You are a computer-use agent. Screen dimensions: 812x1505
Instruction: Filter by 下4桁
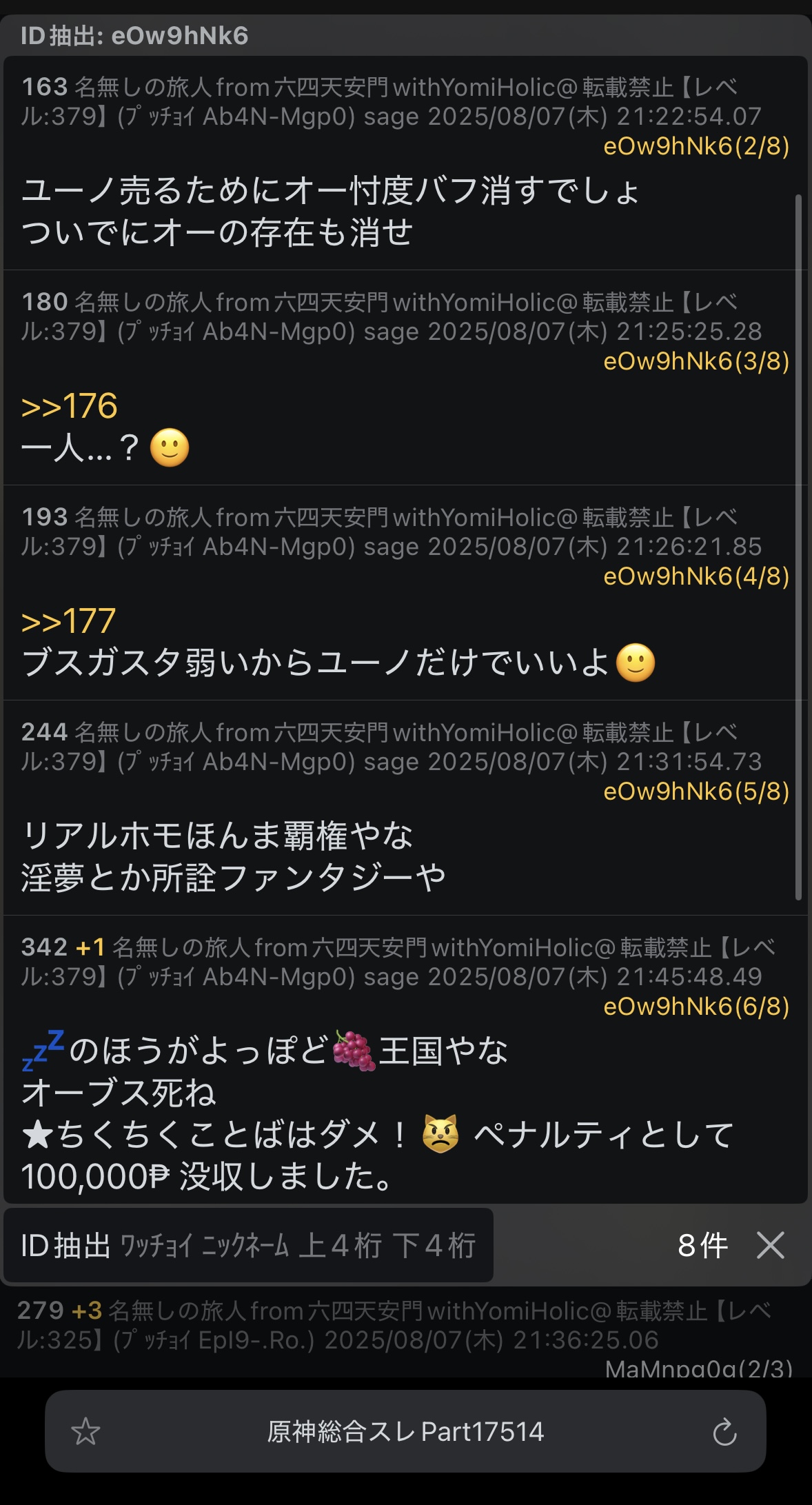[434, 1245]
